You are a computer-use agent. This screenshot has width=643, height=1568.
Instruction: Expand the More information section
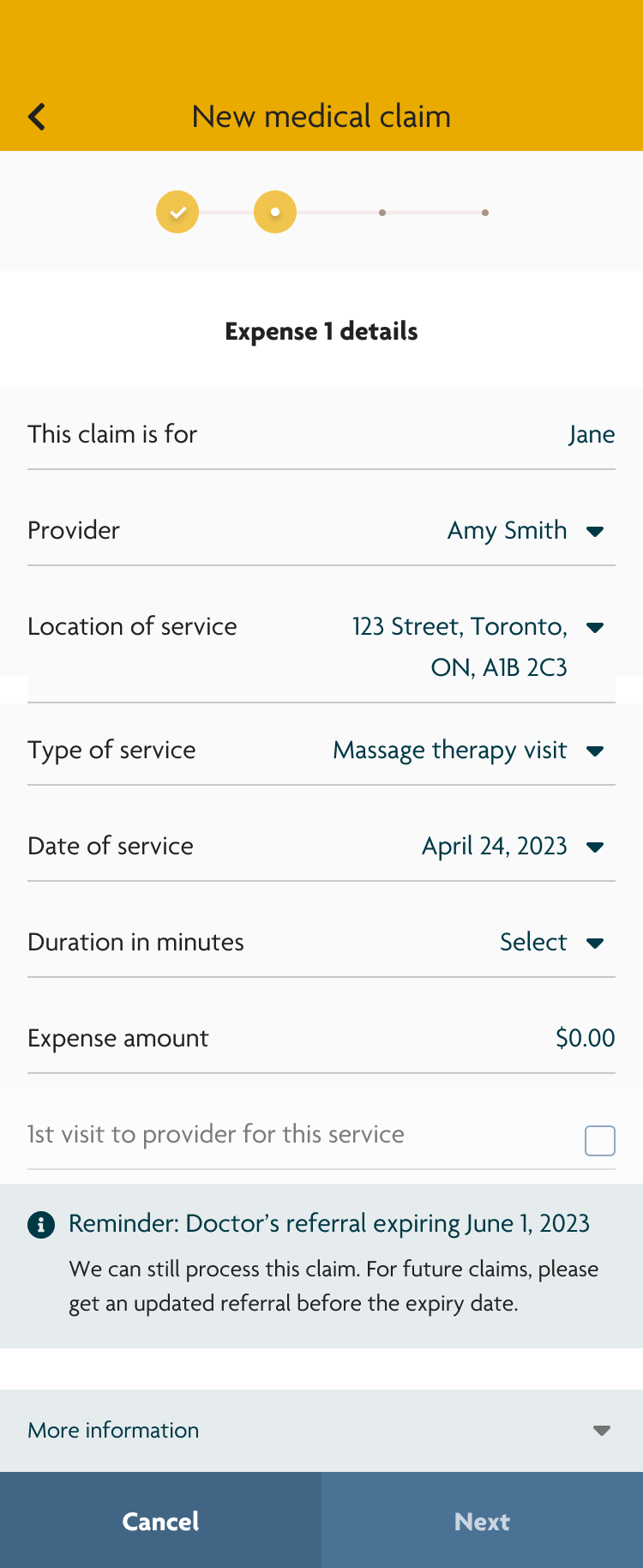coord(602,1430)
